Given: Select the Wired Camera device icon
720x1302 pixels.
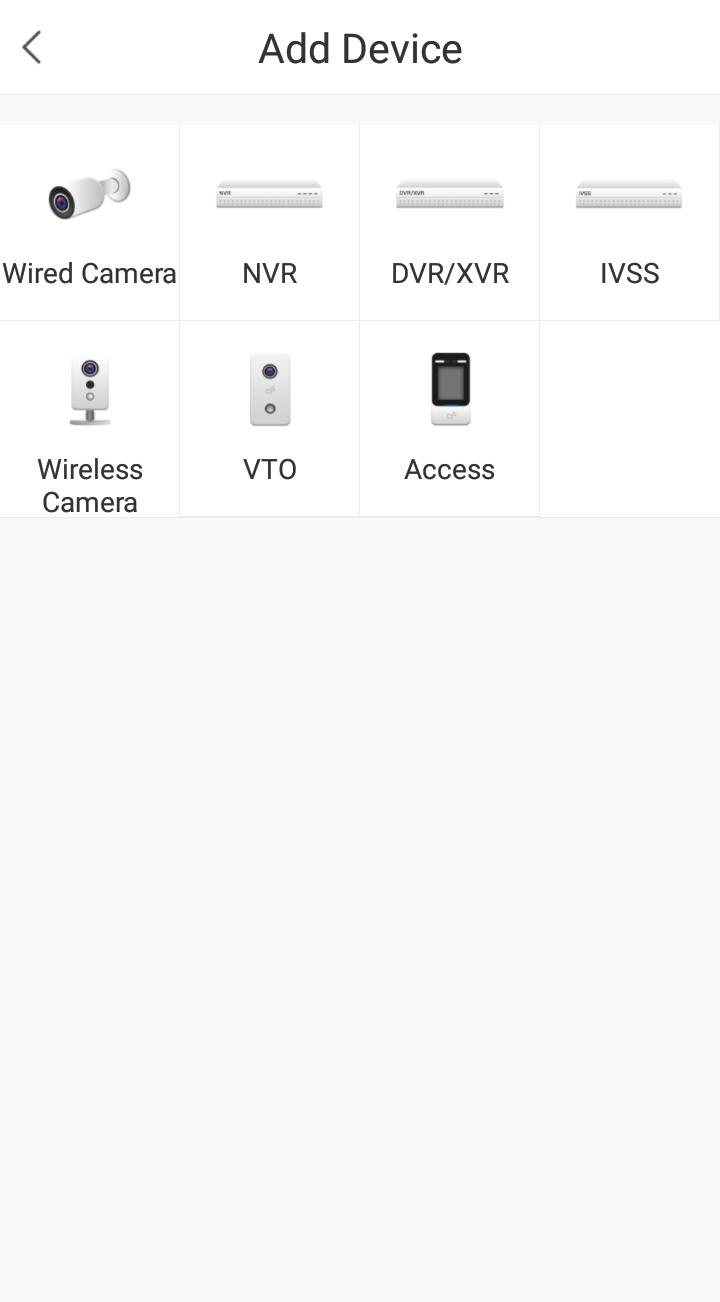Looking at the screenshot, I should click(89, 193).
